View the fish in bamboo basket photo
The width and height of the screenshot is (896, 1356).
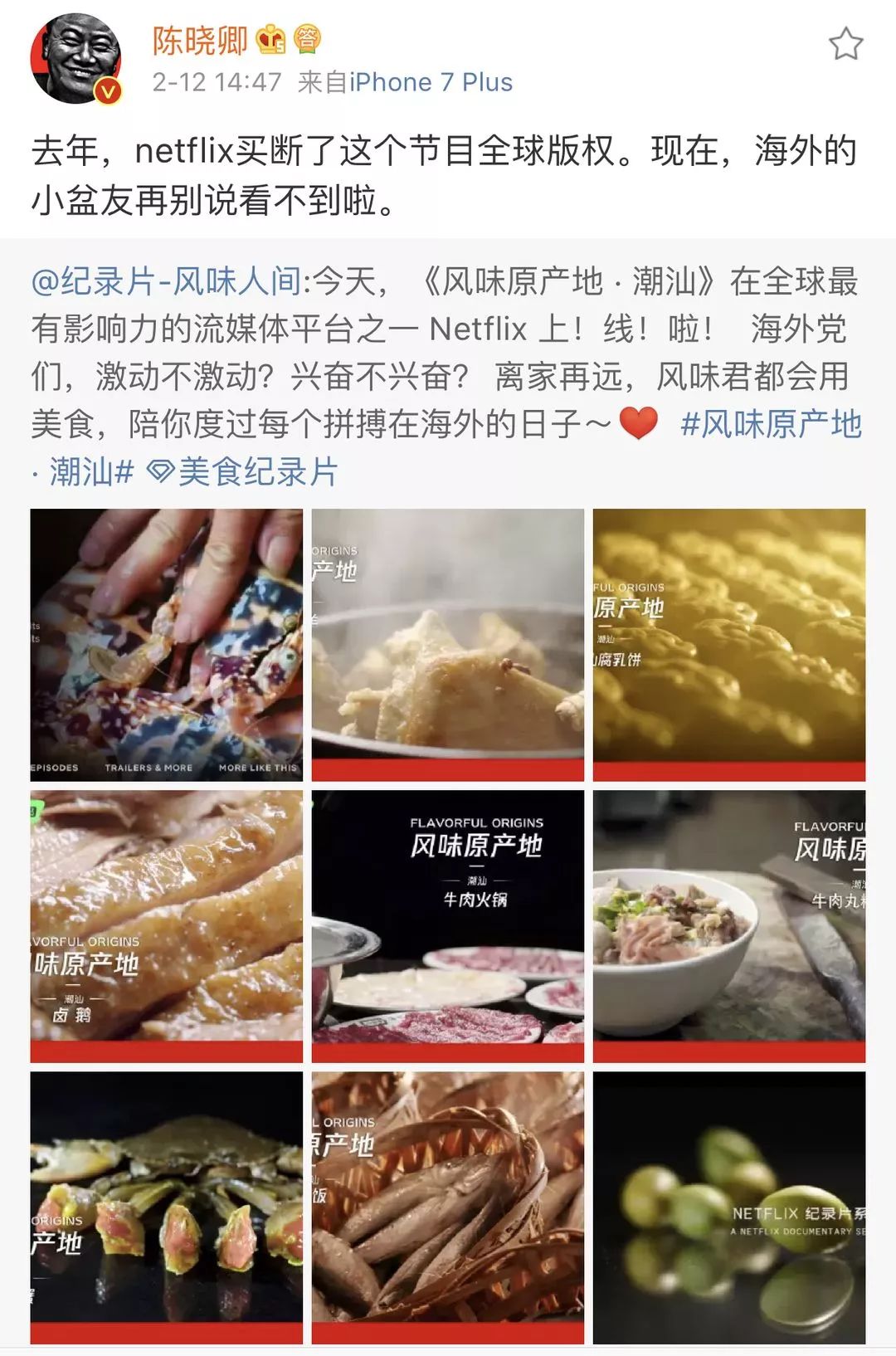point(448,1207)
